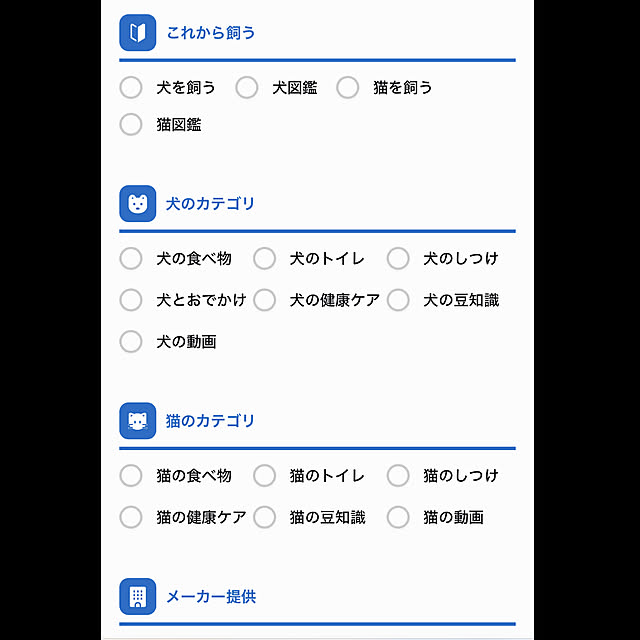640x640 pixels.
Task: Select the 犬のしつけ option
Action: click(398, 259)
